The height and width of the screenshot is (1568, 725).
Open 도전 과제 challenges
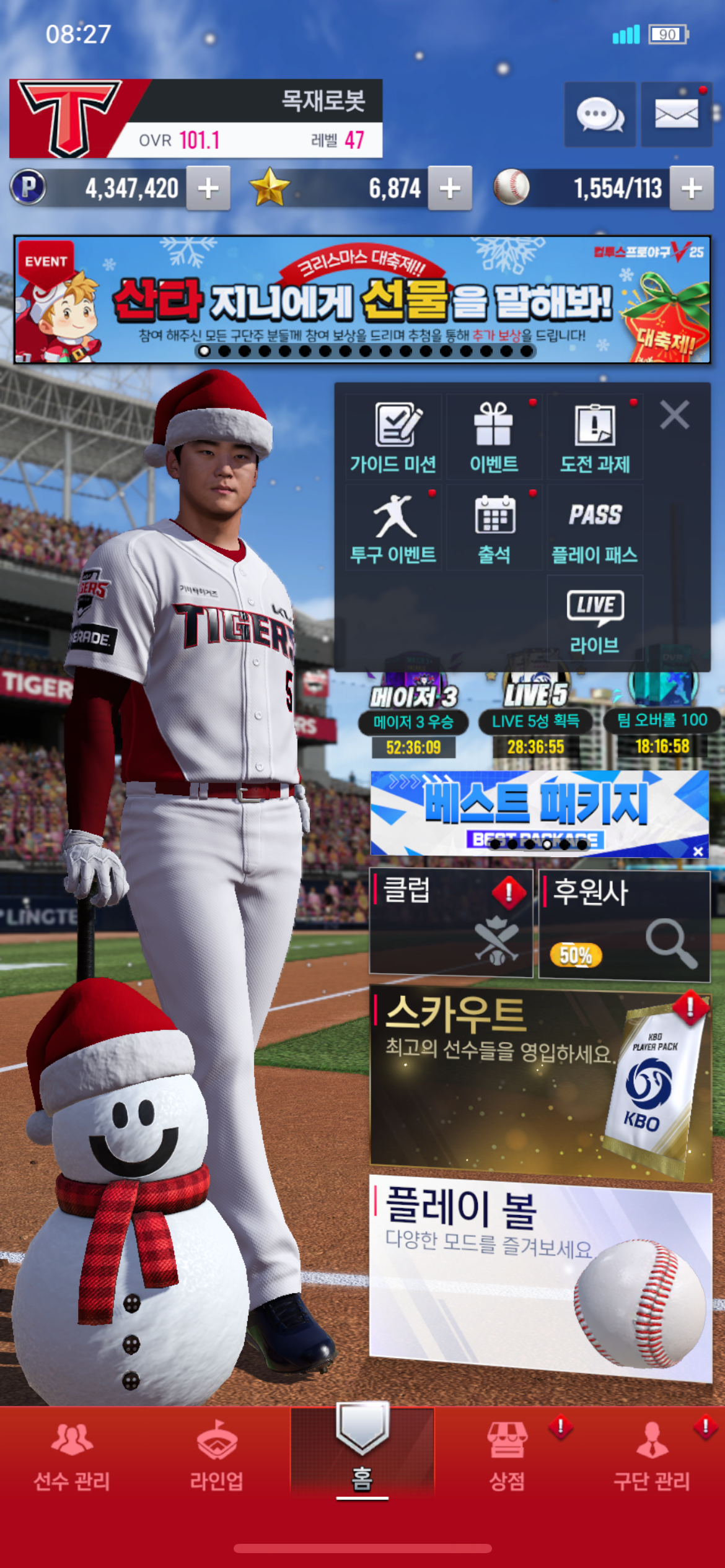(595, 438)
